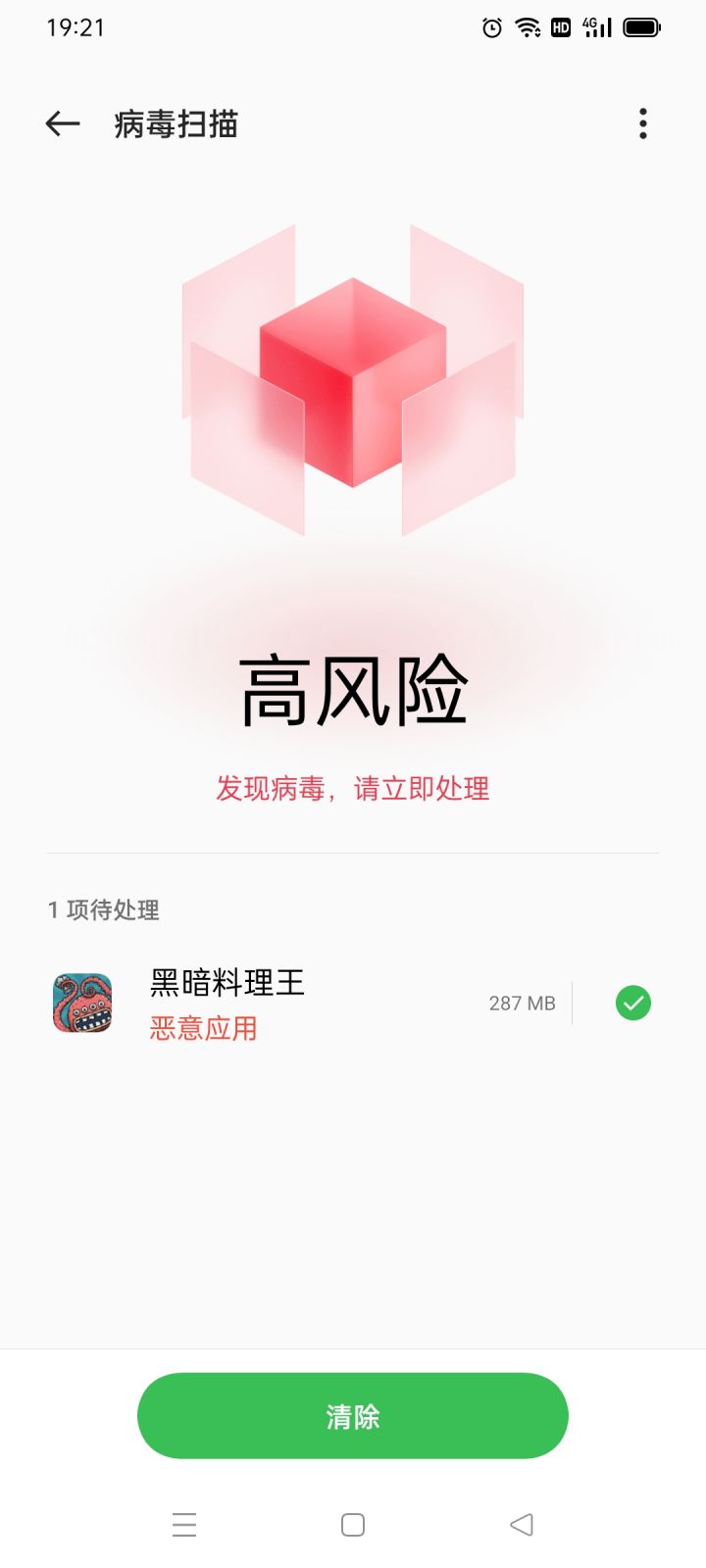Tap the recent apps button in navigation bar
Viewport: 706px width, 1568px height.
(184, 1525)
